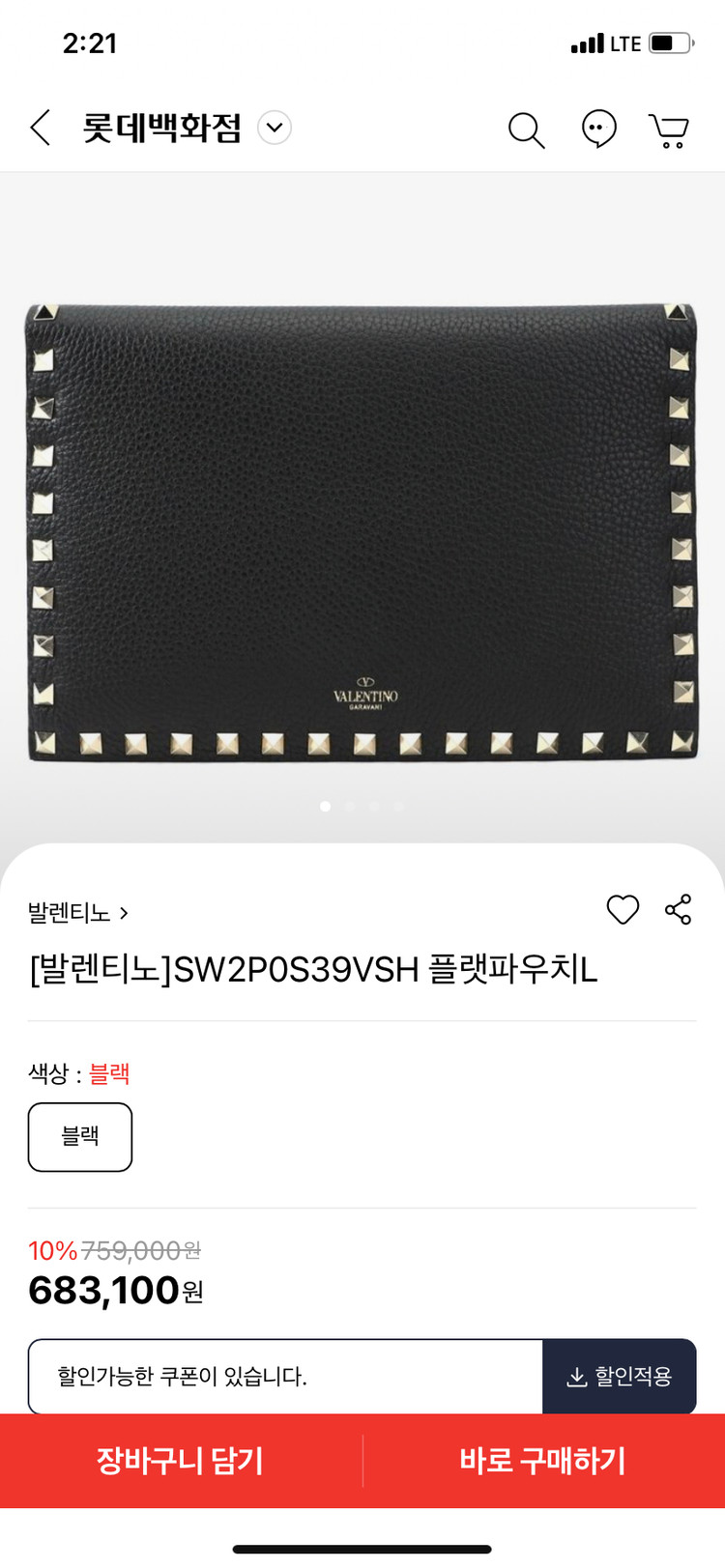Tap the download icon next to 할인적용
The width and height of the screenshot is (725, 1568).
(577, 1376)
